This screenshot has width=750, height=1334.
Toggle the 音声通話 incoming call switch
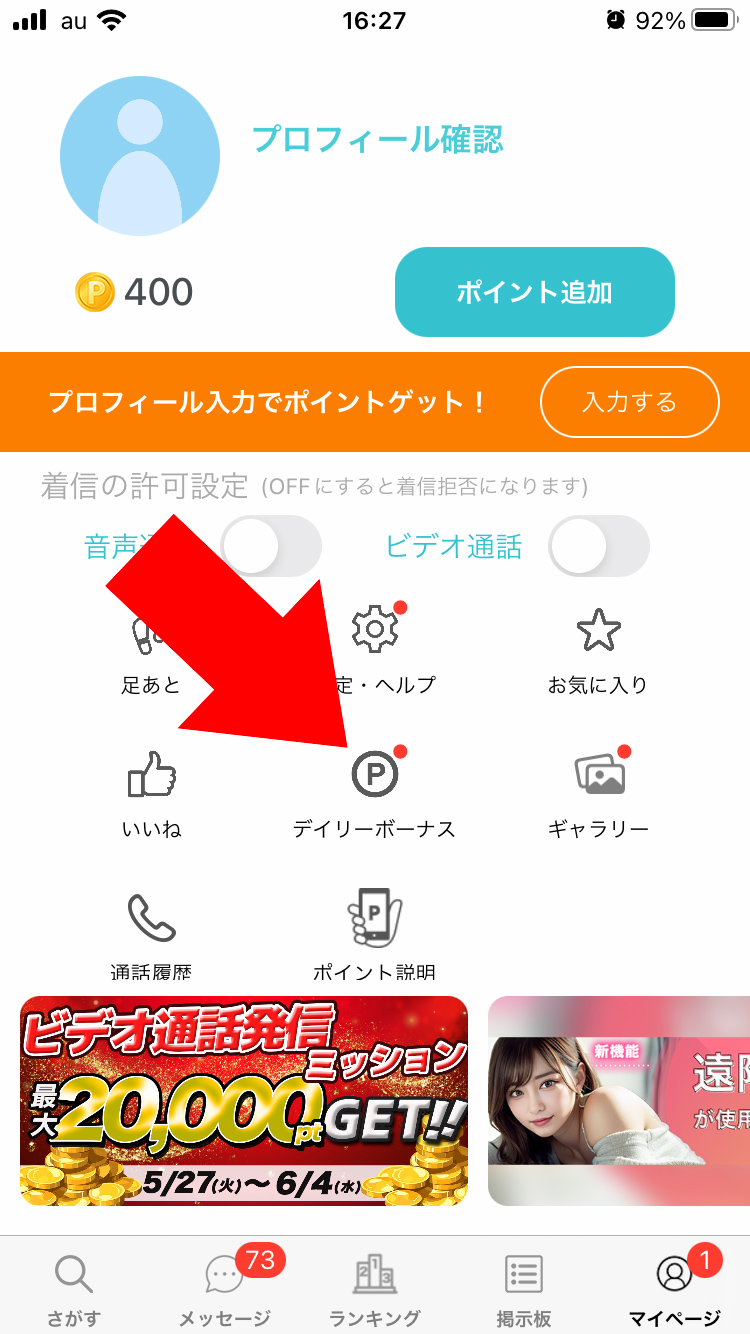click(x=271, y=546)
